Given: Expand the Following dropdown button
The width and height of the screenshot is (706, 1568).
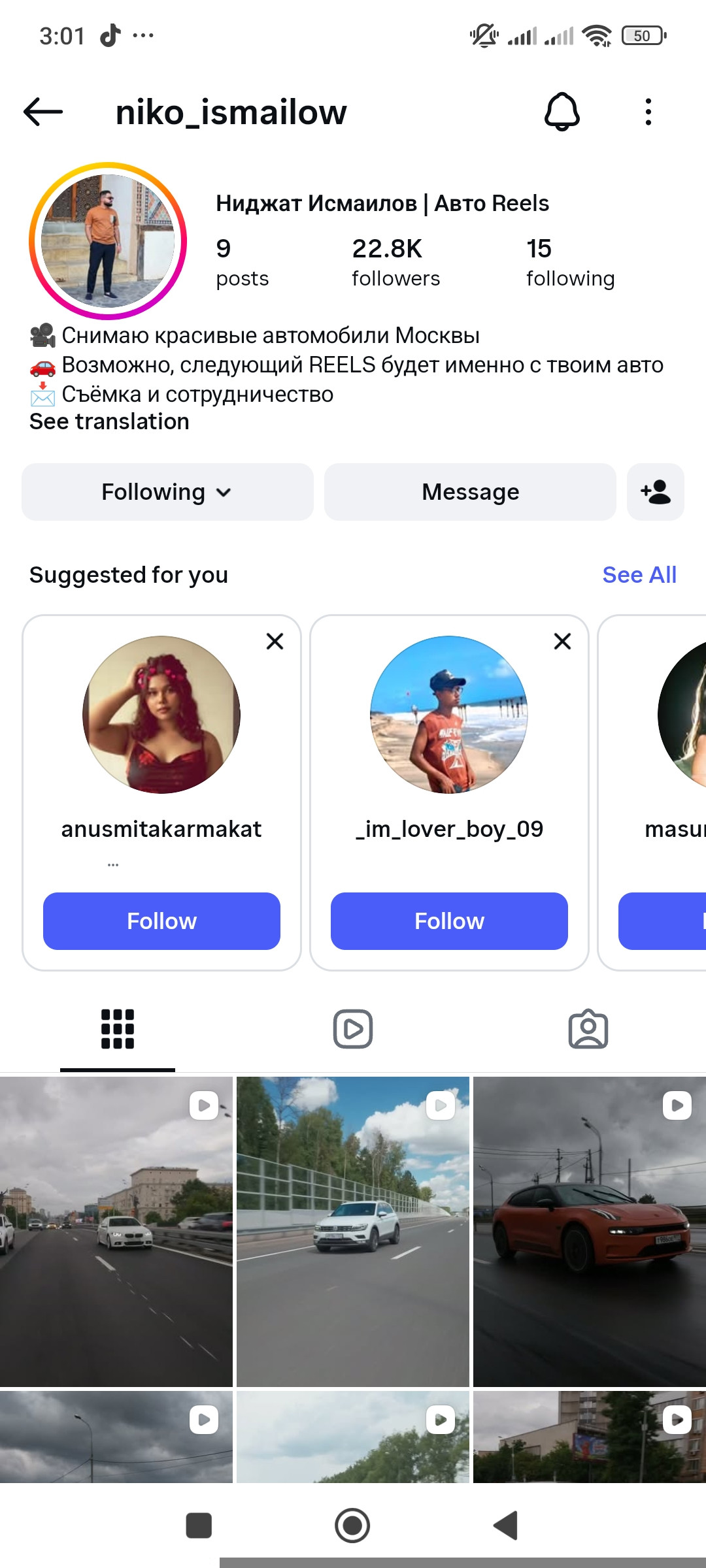Looking at the screenshot, I should point(167,492).
